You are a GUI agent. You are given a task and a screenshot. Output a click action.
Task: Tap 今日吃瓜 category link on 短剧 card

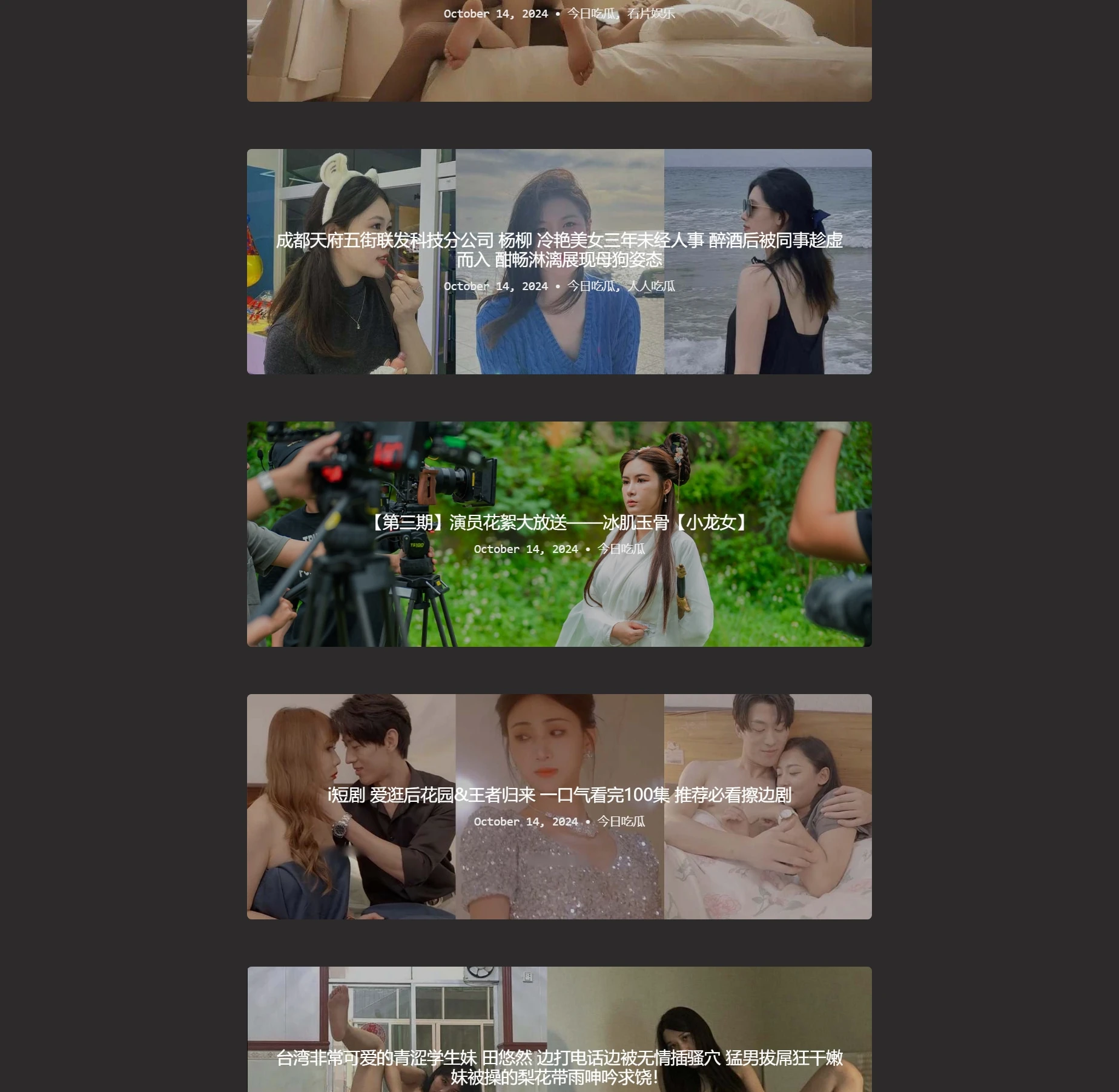click(x=621, y=822)
